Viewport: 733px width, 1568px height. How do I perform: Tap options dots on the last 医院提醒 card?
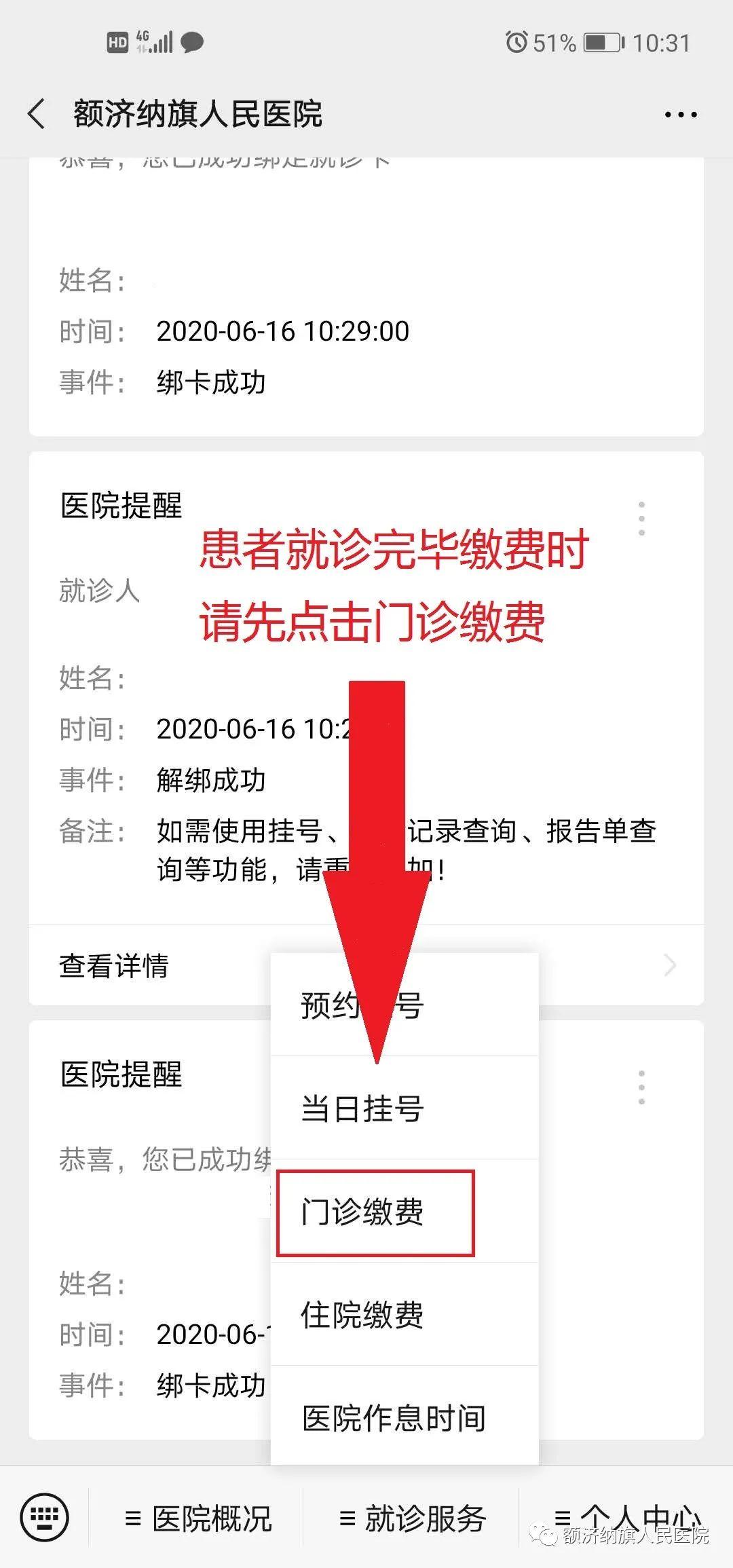click(x=641, y=1088)
